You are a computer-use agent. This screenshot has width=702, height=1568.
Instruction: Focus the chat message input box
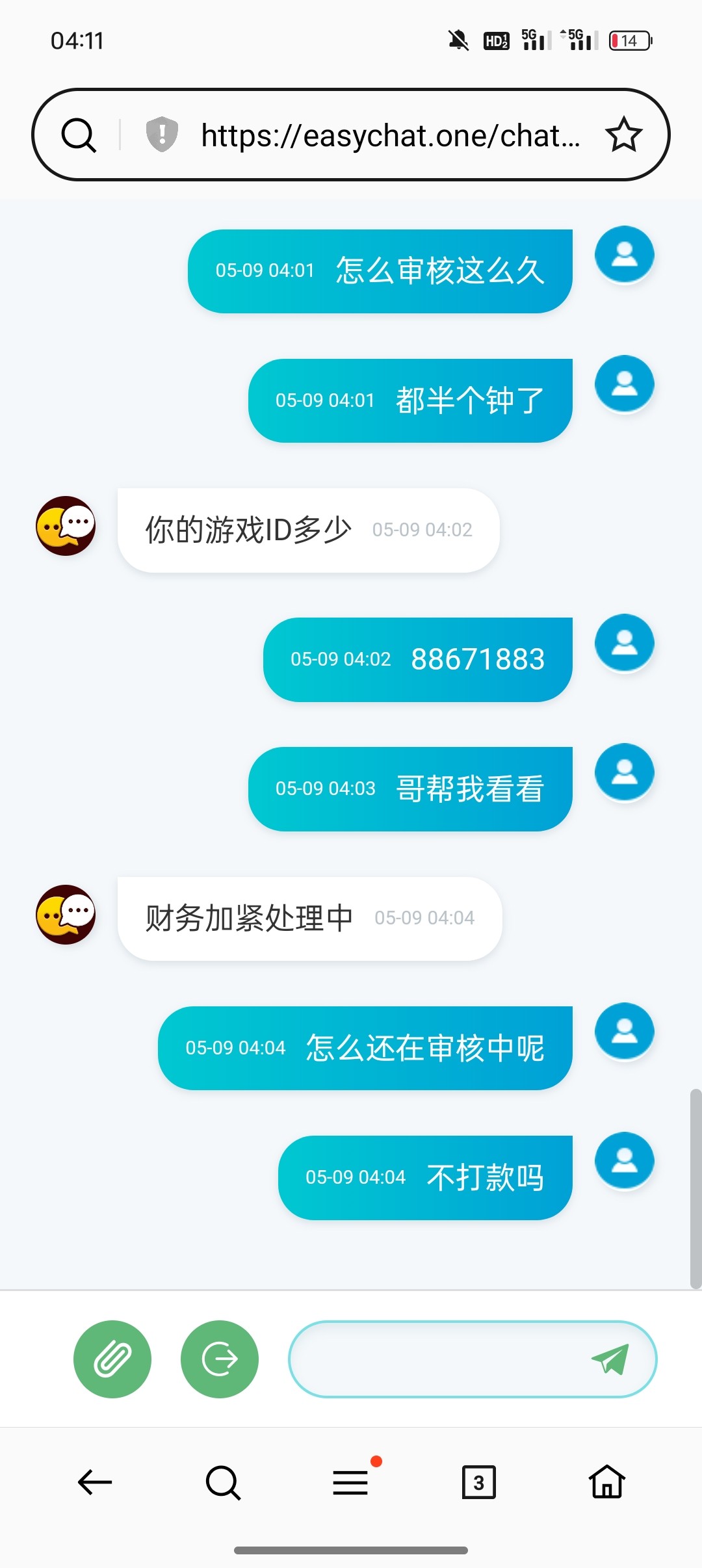(x=435, y=1359)
